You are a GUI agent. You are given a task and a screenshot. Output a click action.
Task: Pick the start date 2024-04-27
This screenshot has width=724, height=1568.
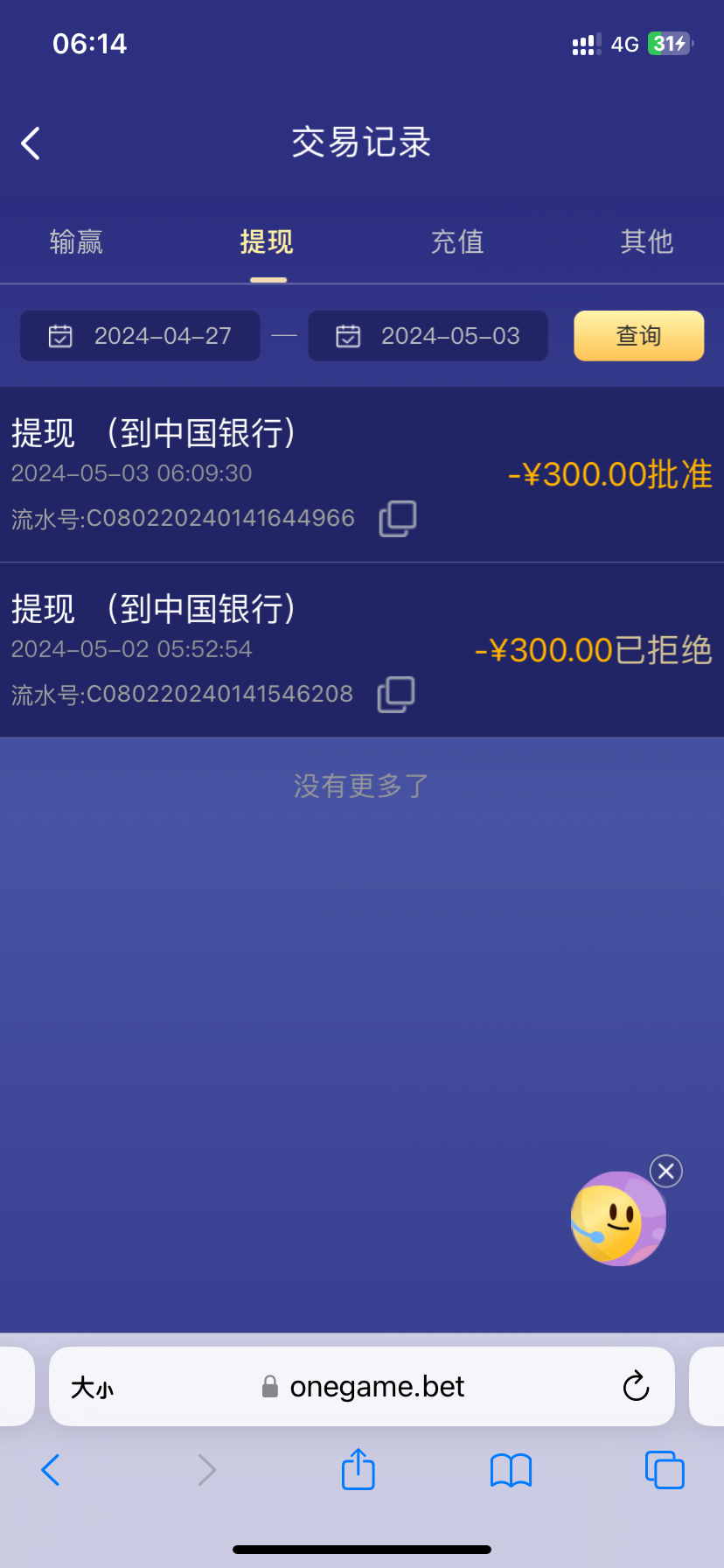tap(141, 336)
